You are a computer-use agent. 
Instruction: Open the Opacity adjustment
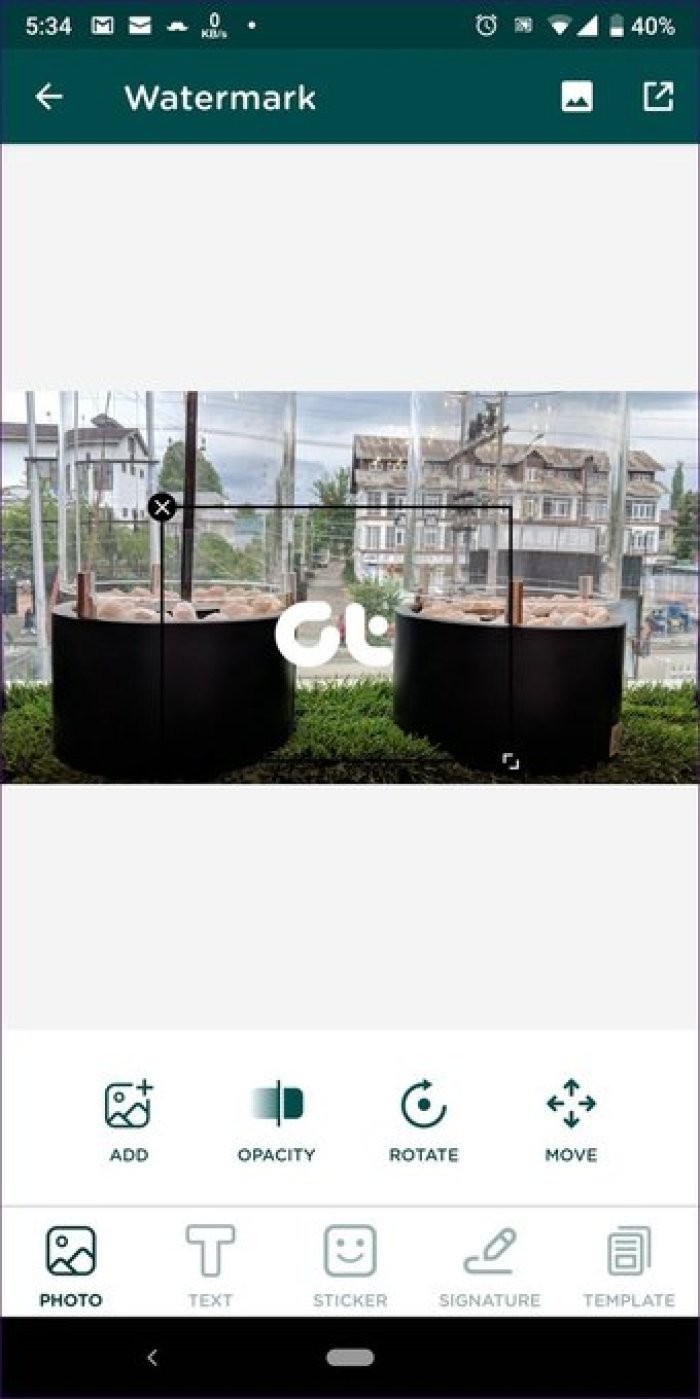pyautogui.click(x=276, y=1120)
